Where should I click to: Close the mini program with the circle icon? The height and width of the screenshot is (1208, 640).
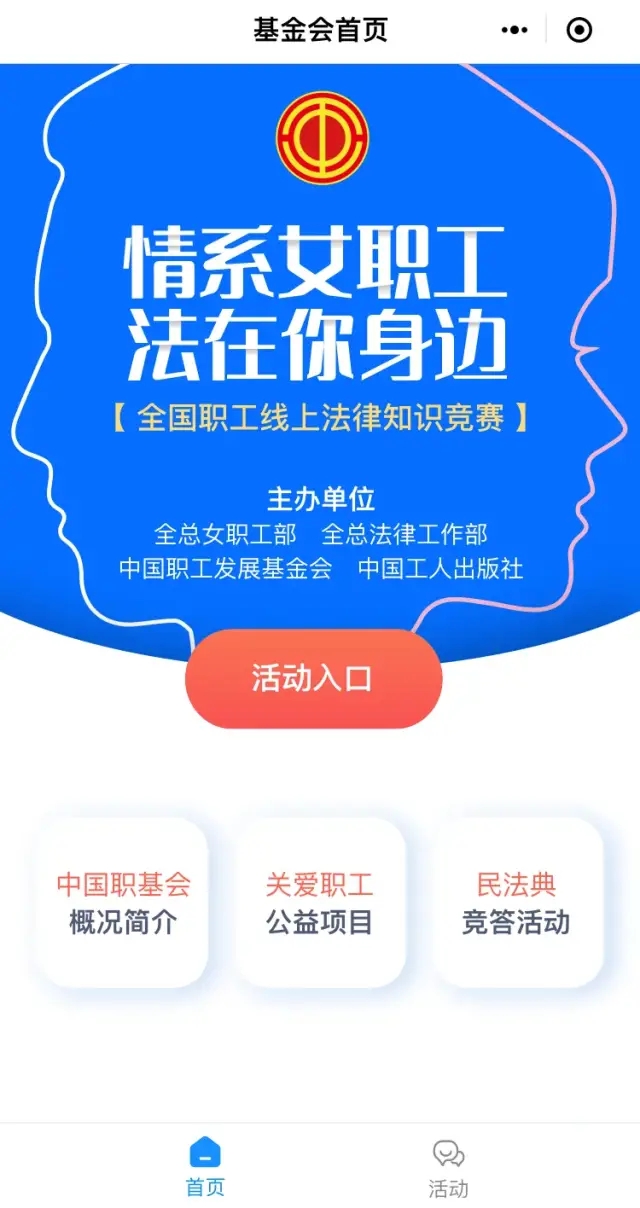coord(579,30)
